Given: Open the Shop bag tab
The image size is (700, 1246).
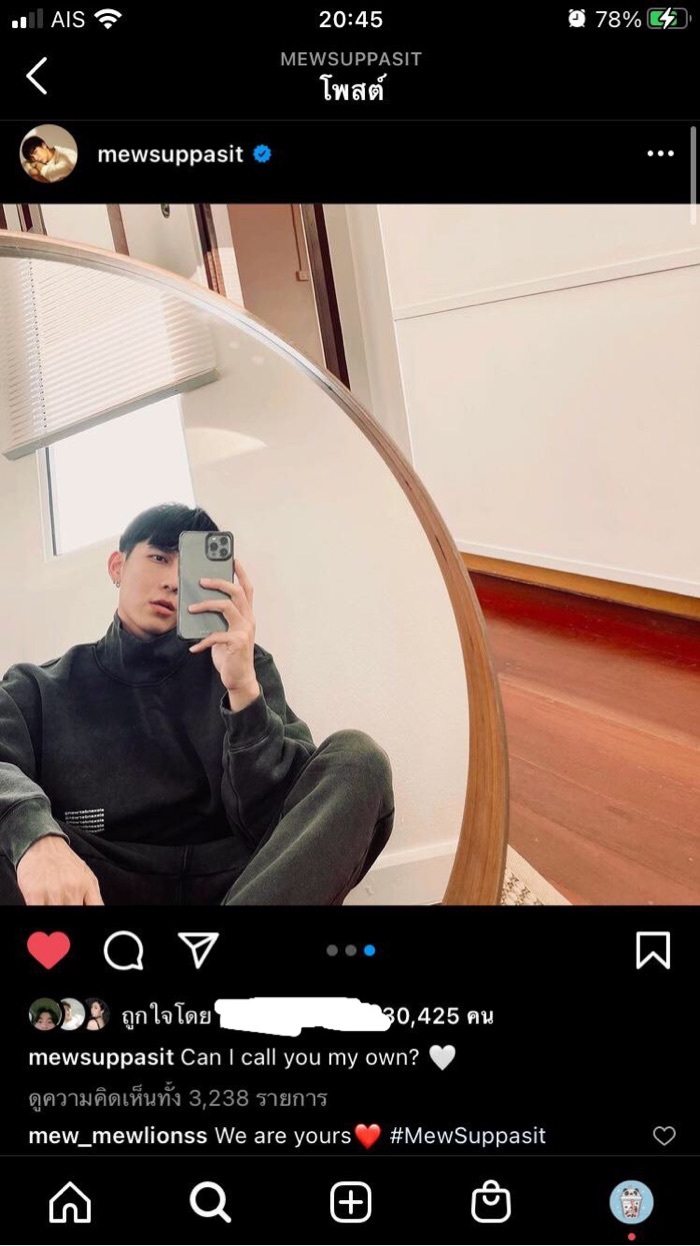Looking at the screenshot, I should pos(491,1203).
